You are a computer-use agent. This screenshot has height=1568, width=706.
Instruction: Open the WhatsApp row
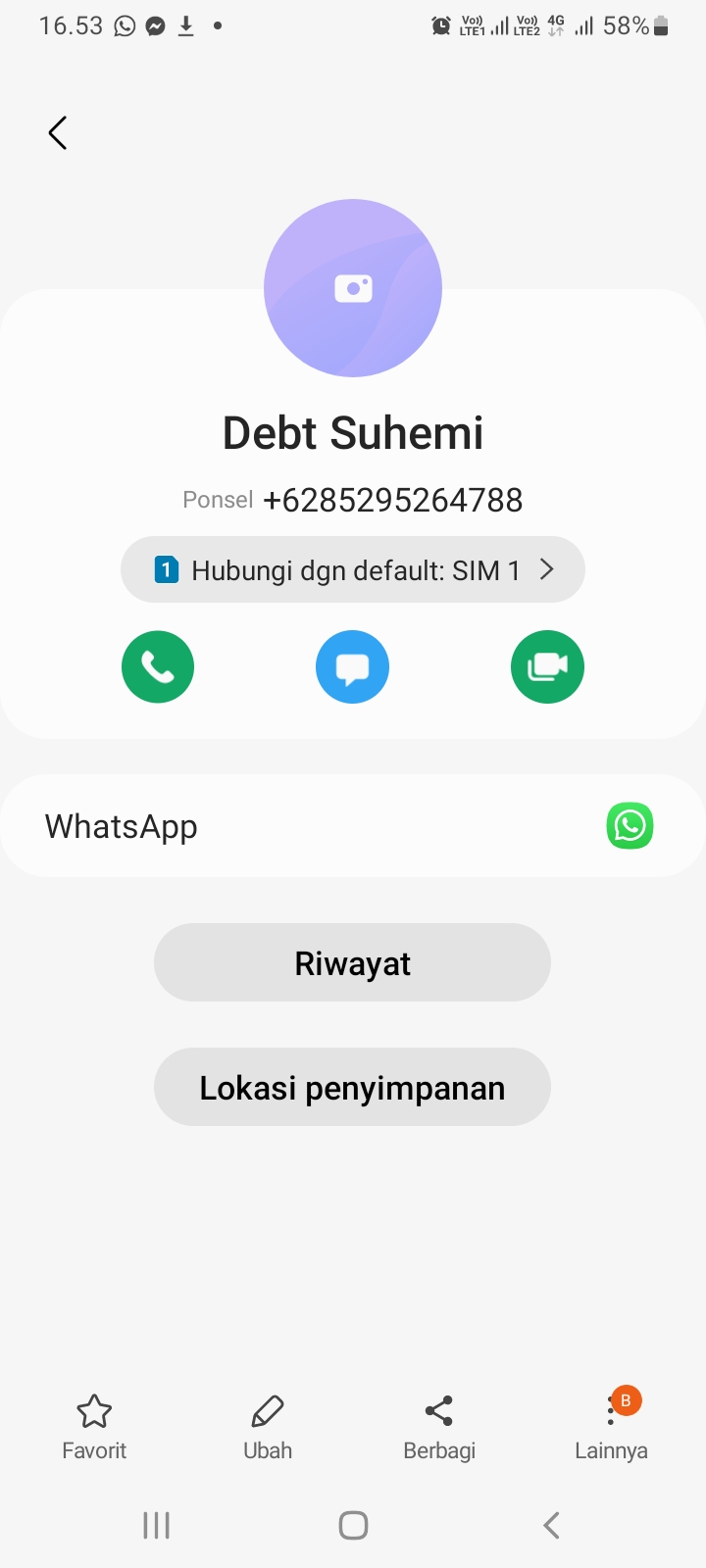click(353, 826)
